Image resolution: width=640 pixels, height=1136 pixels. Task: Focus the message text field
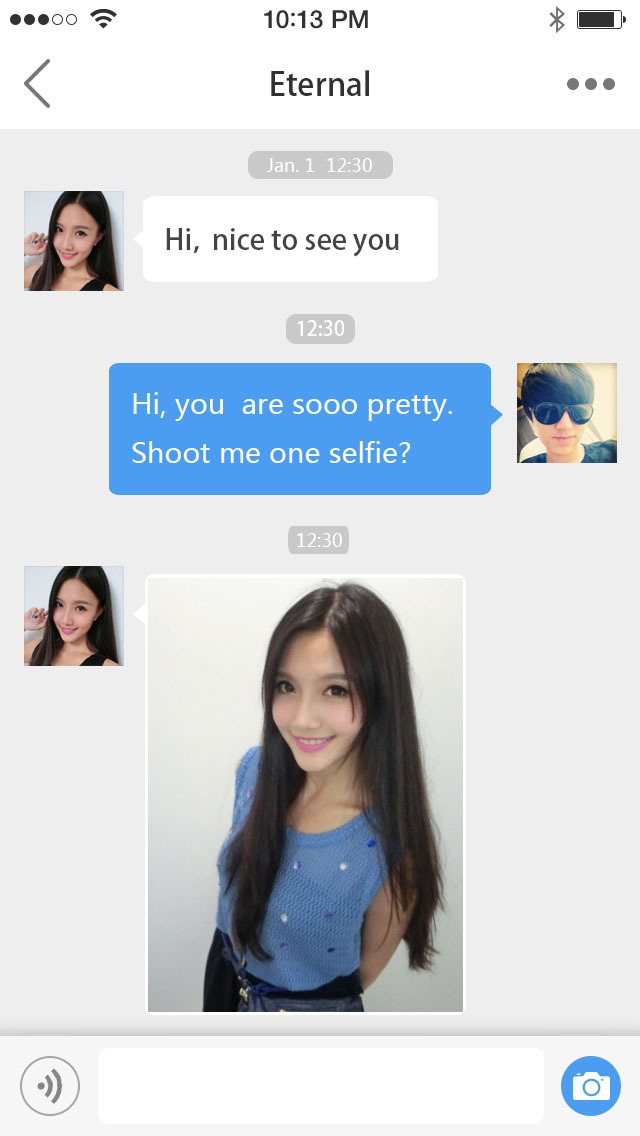(x=320, y=1085)
